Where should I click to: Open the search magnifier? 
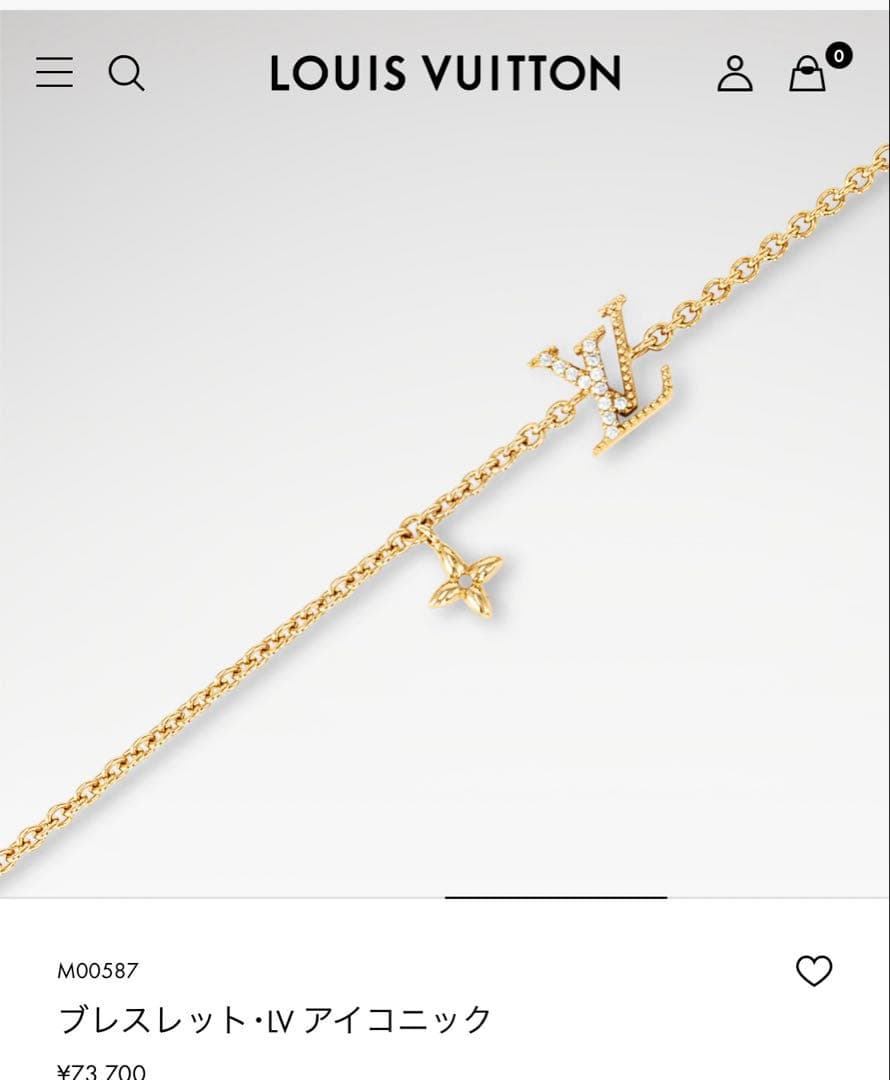pyautogui.click(x=126, y=73)
